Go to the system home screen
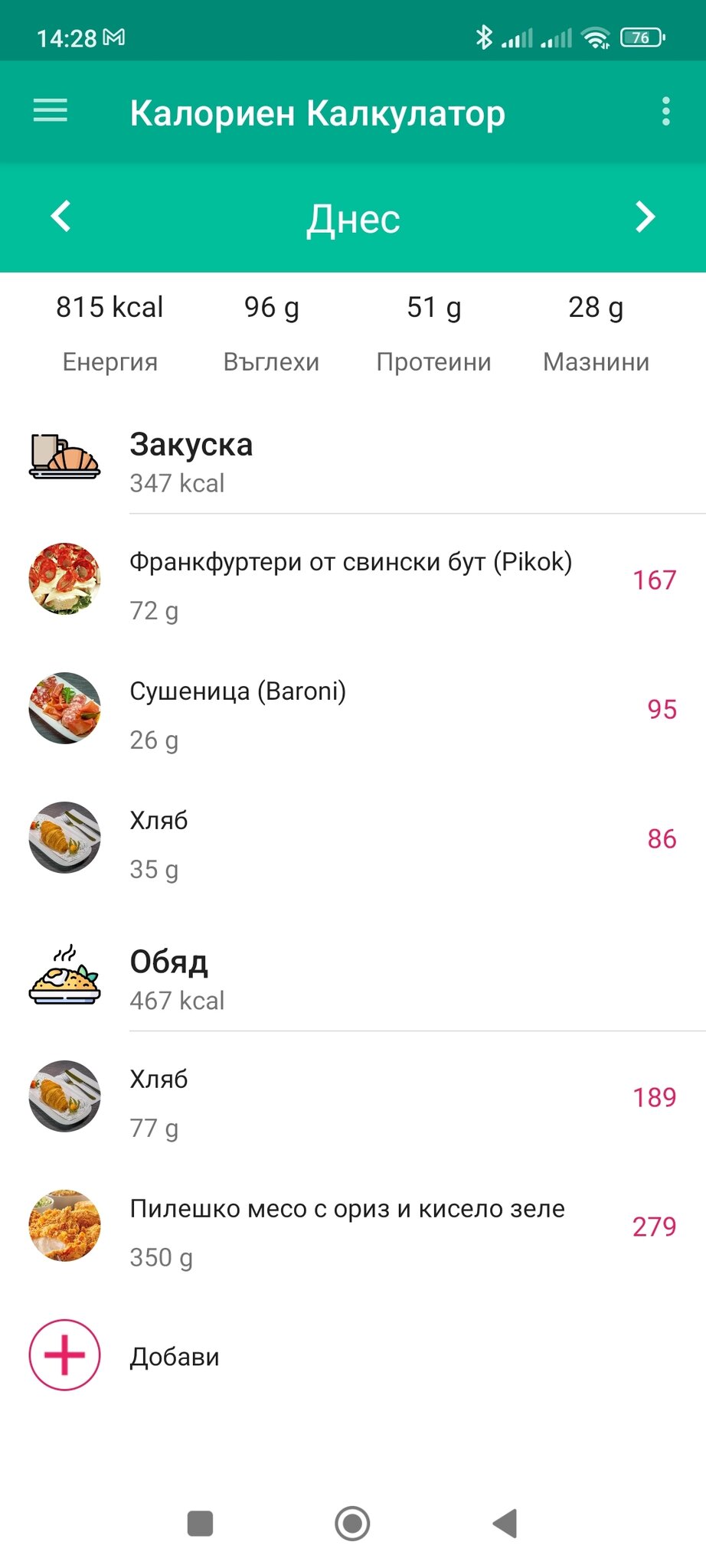This screenshot has height=1568, width=706. click(x=352, y=1524)
